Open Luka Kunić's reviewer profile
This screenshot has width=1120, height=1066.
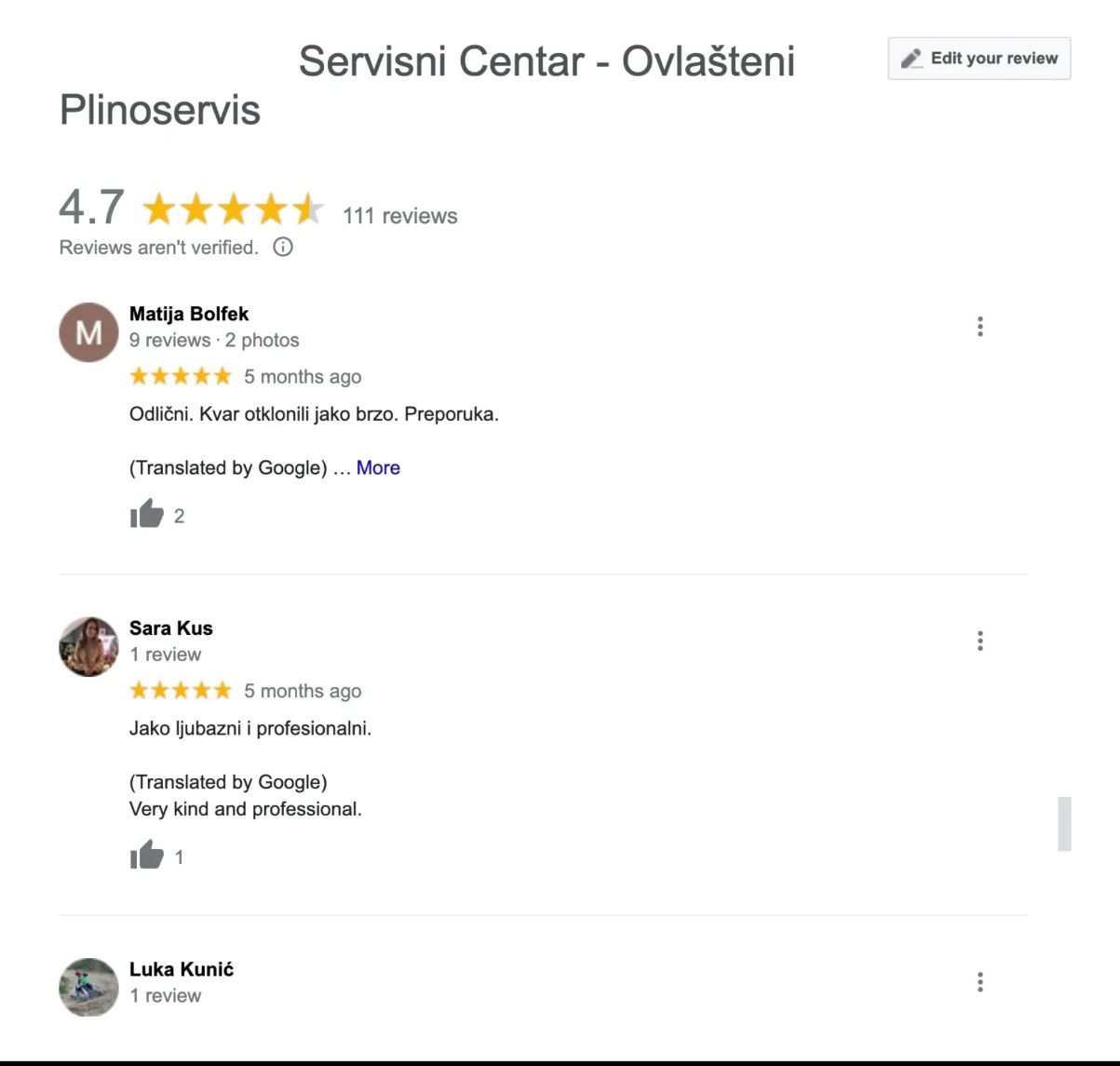point(182,969)
